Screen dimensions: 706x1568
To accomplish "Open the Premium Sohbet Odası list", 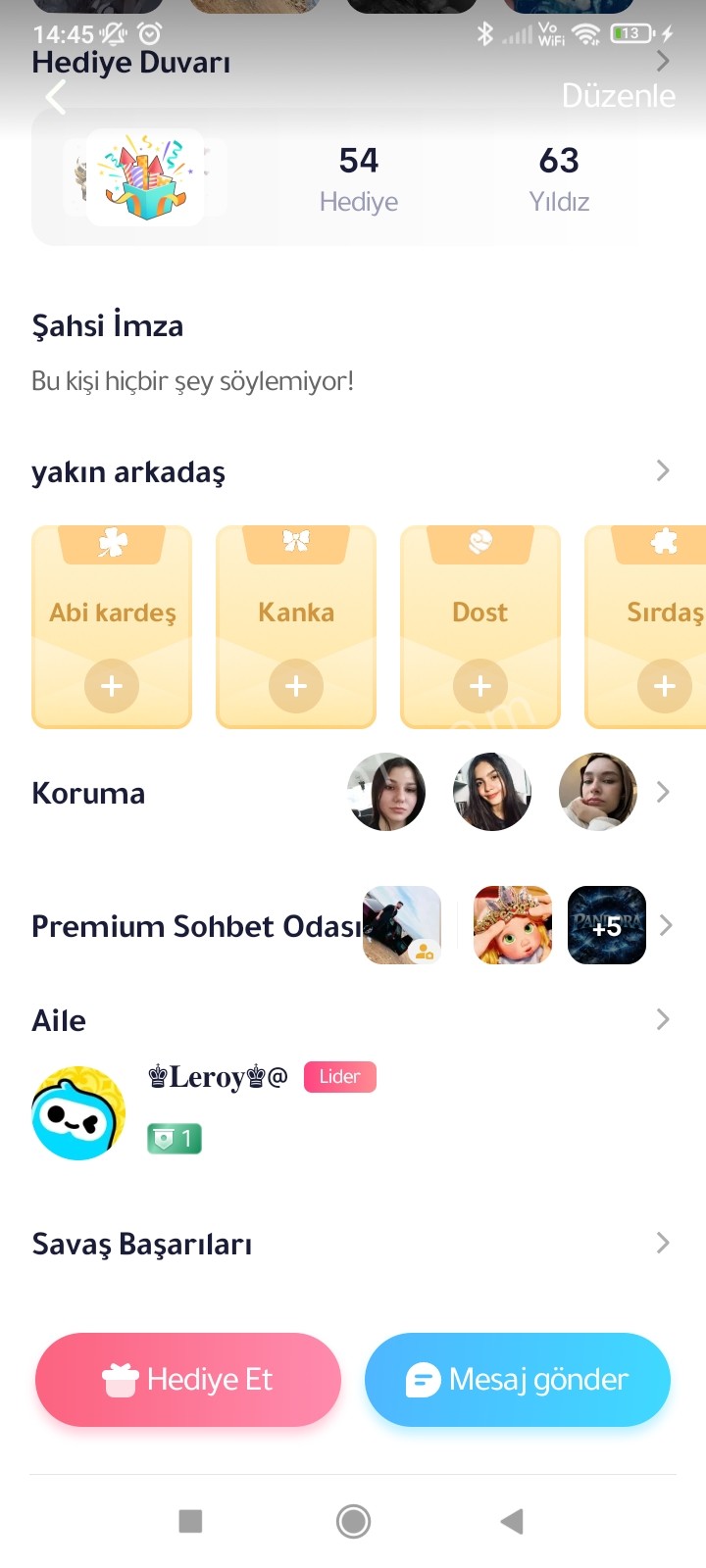I will (666, 925).
